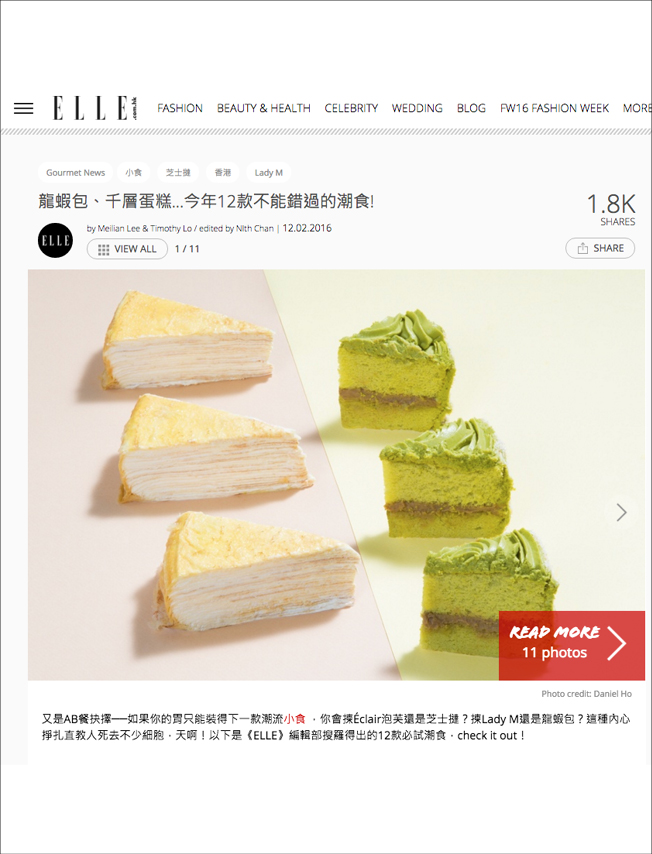Switch to the CELEBRITY section

tap(351, 108)
